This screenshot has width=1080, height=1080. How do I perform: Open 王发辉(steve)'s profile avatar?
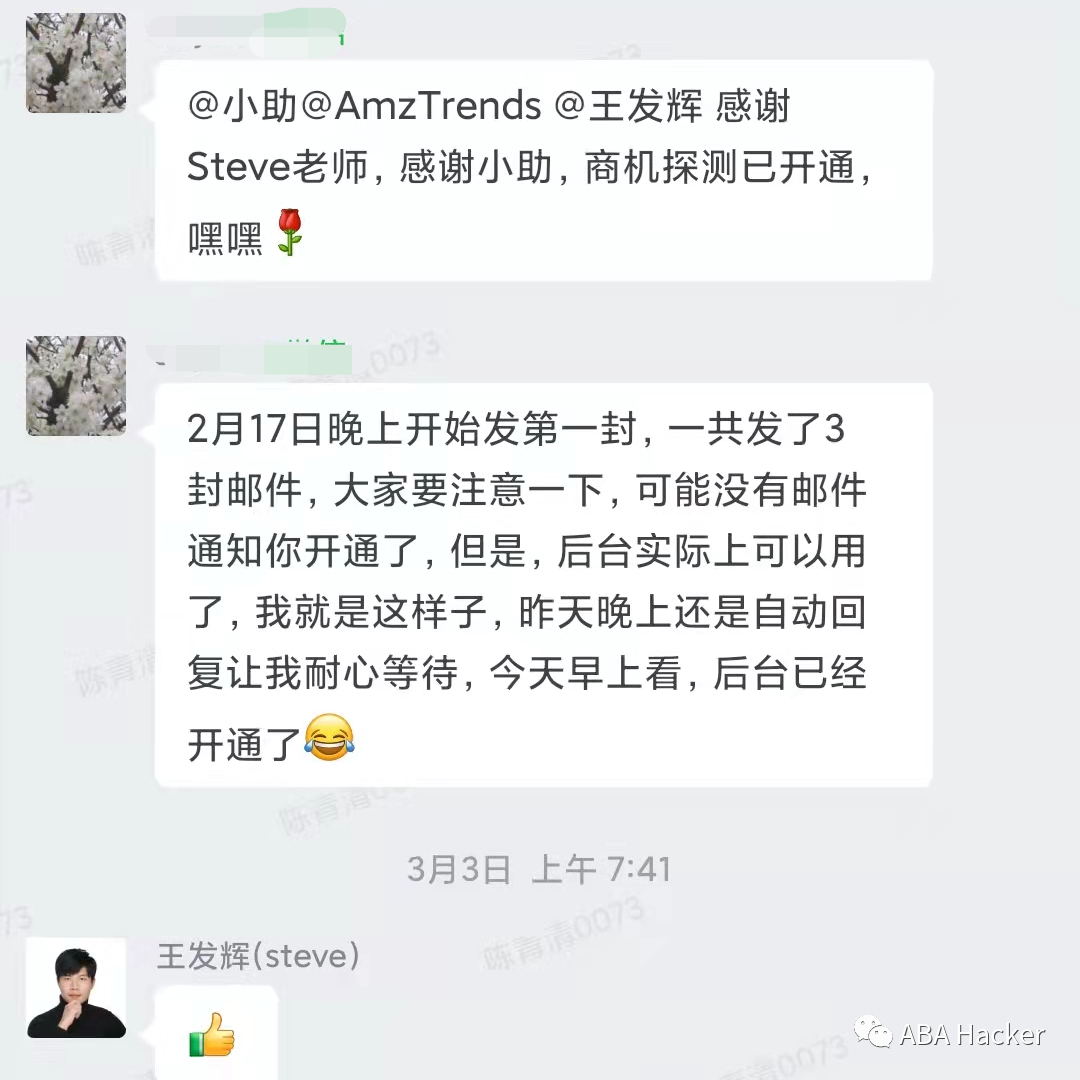point(76,988)
